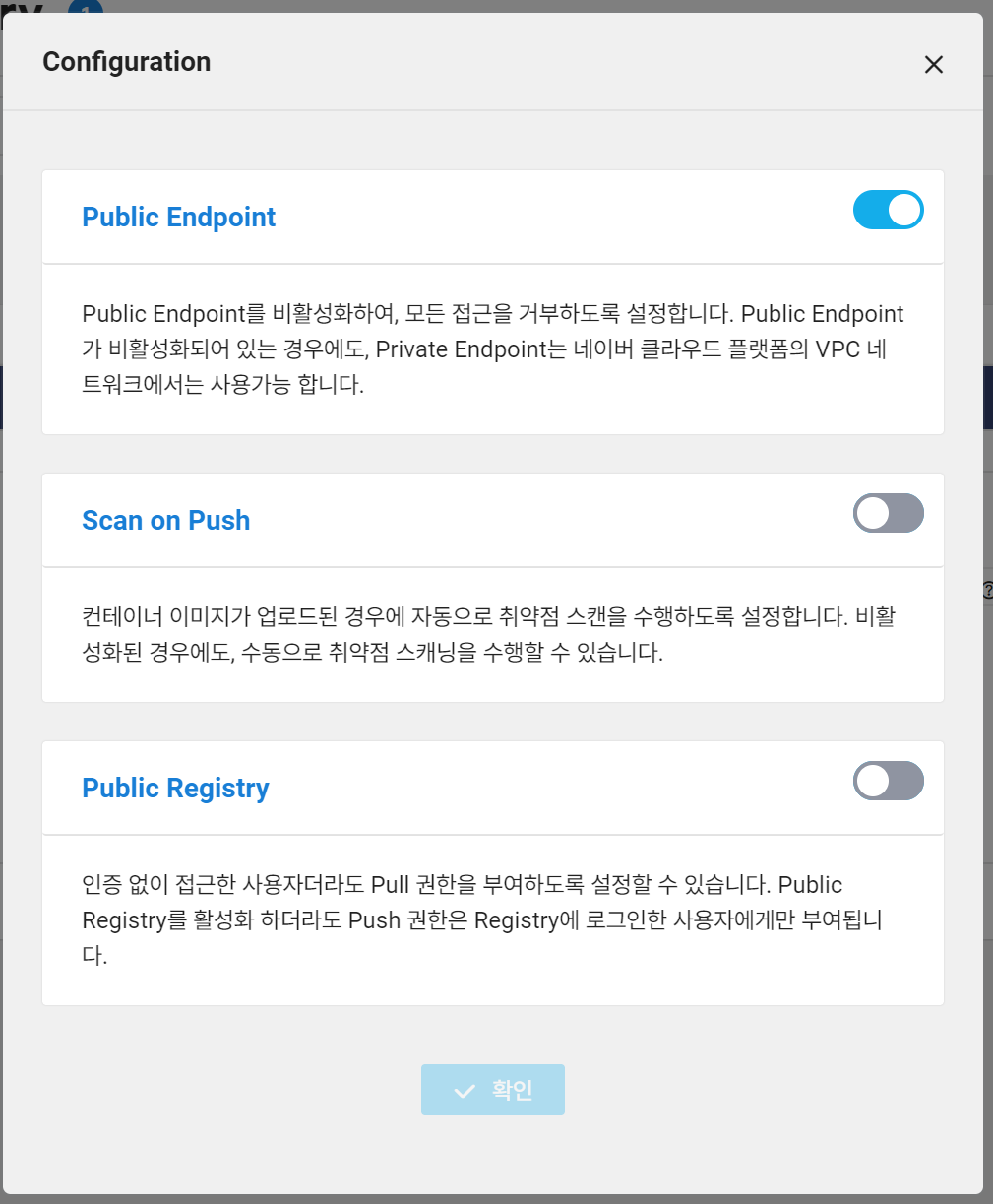Click the Configuration dialog title
Image resolution: width=993 pixels, height=1204 pixels.
tap(126, 62)
